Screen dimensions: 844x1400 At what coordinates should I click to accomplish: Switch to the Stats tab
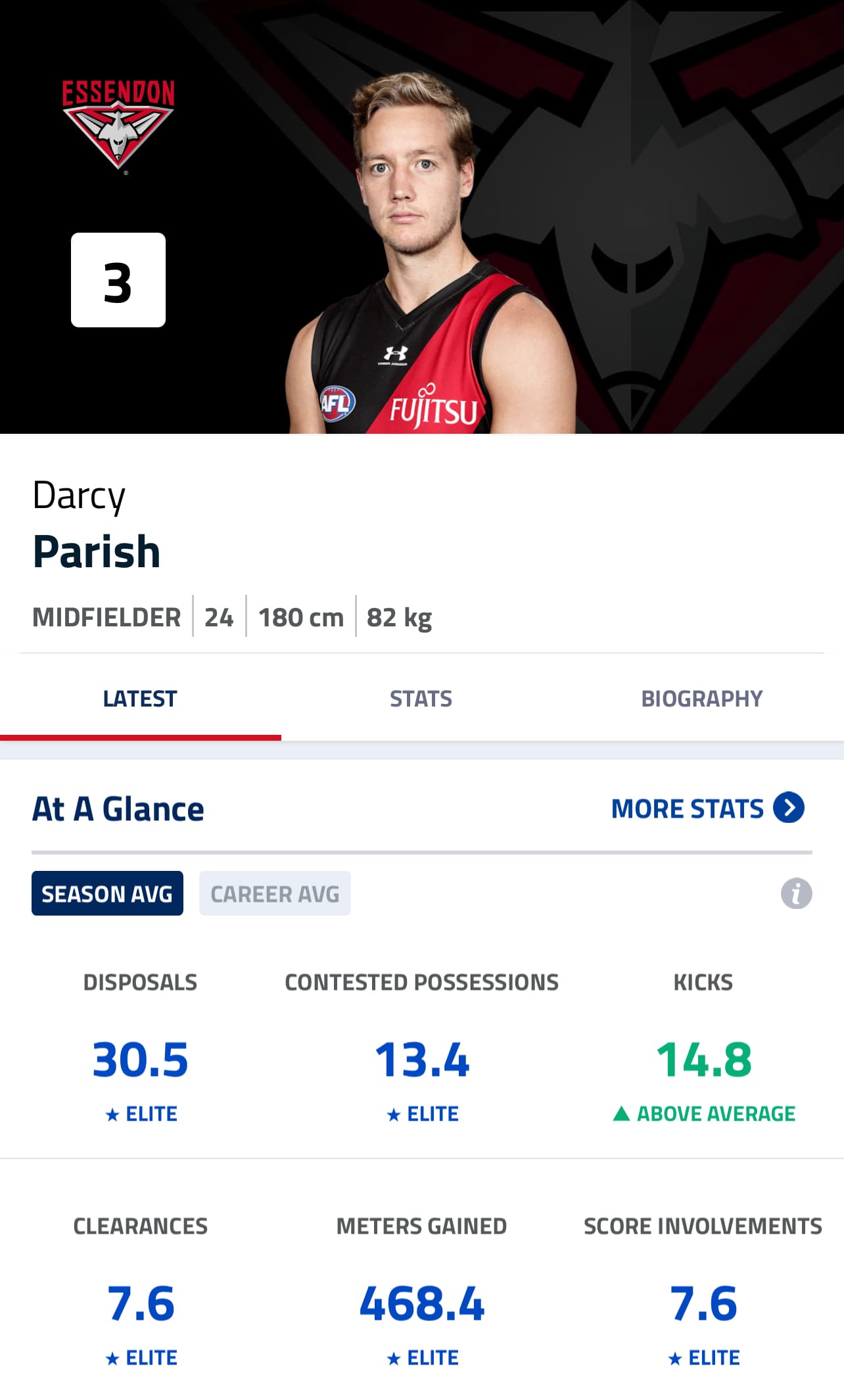tap(421, 698)
